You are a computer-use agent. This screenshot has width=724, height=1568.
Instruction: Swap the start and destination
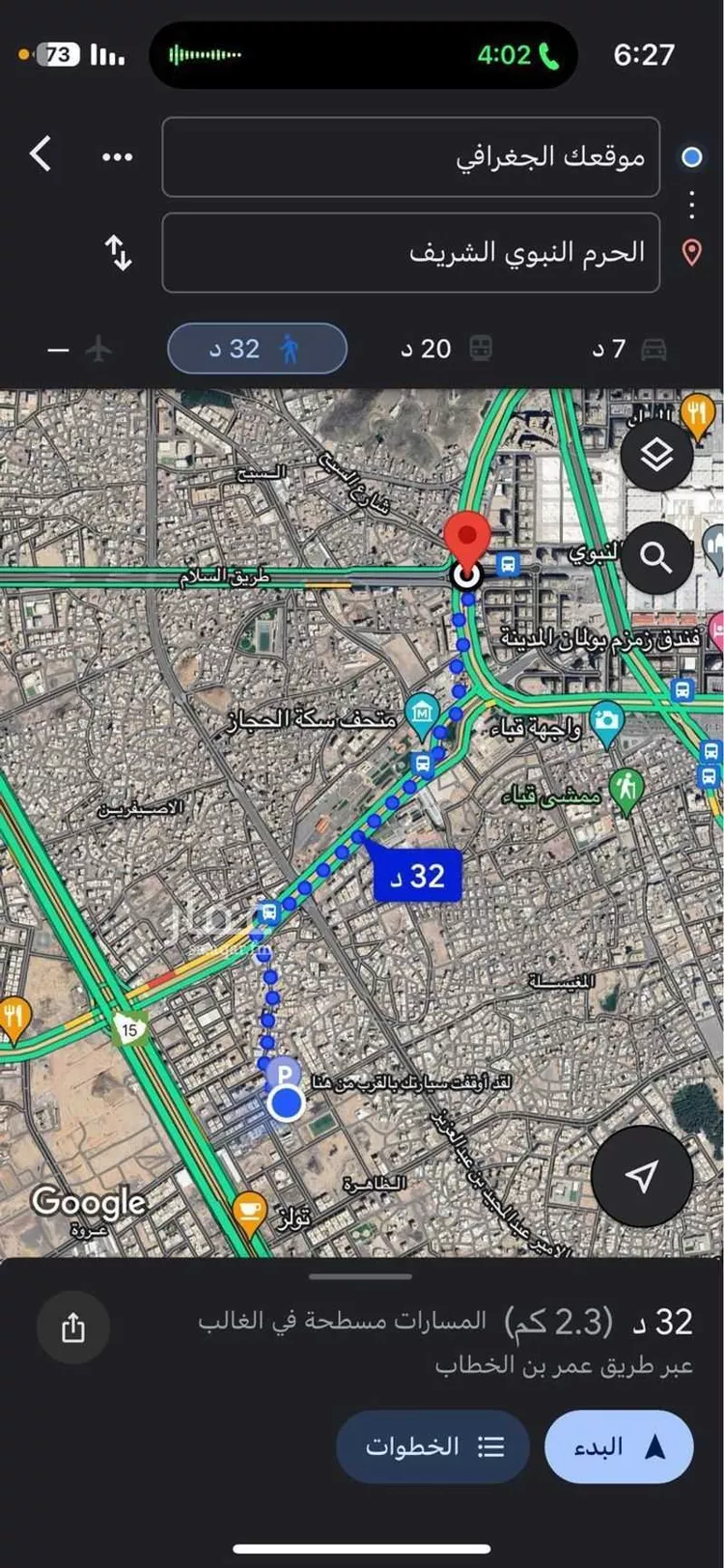coord(118,253)
